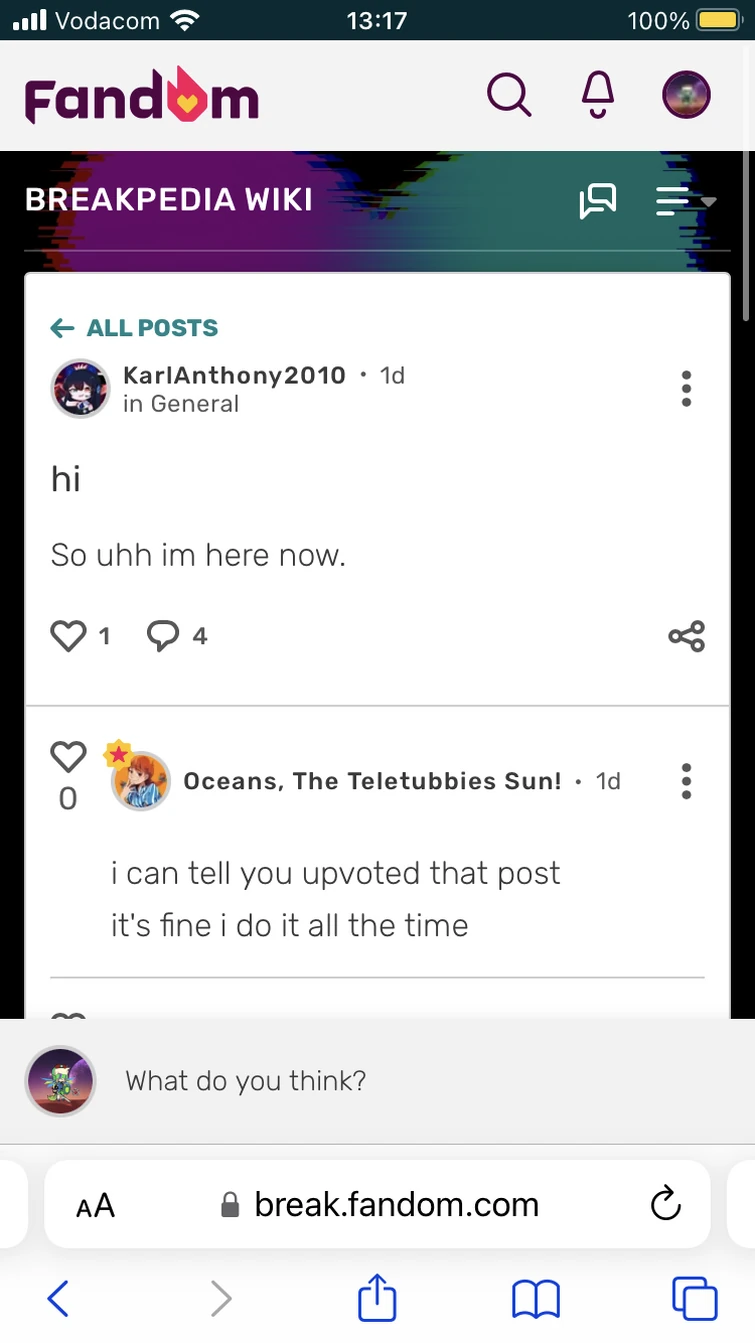Tap the 'What do you think?' reply field
Viewport: 755px width, 1343px height.
tap(400, 1080)
